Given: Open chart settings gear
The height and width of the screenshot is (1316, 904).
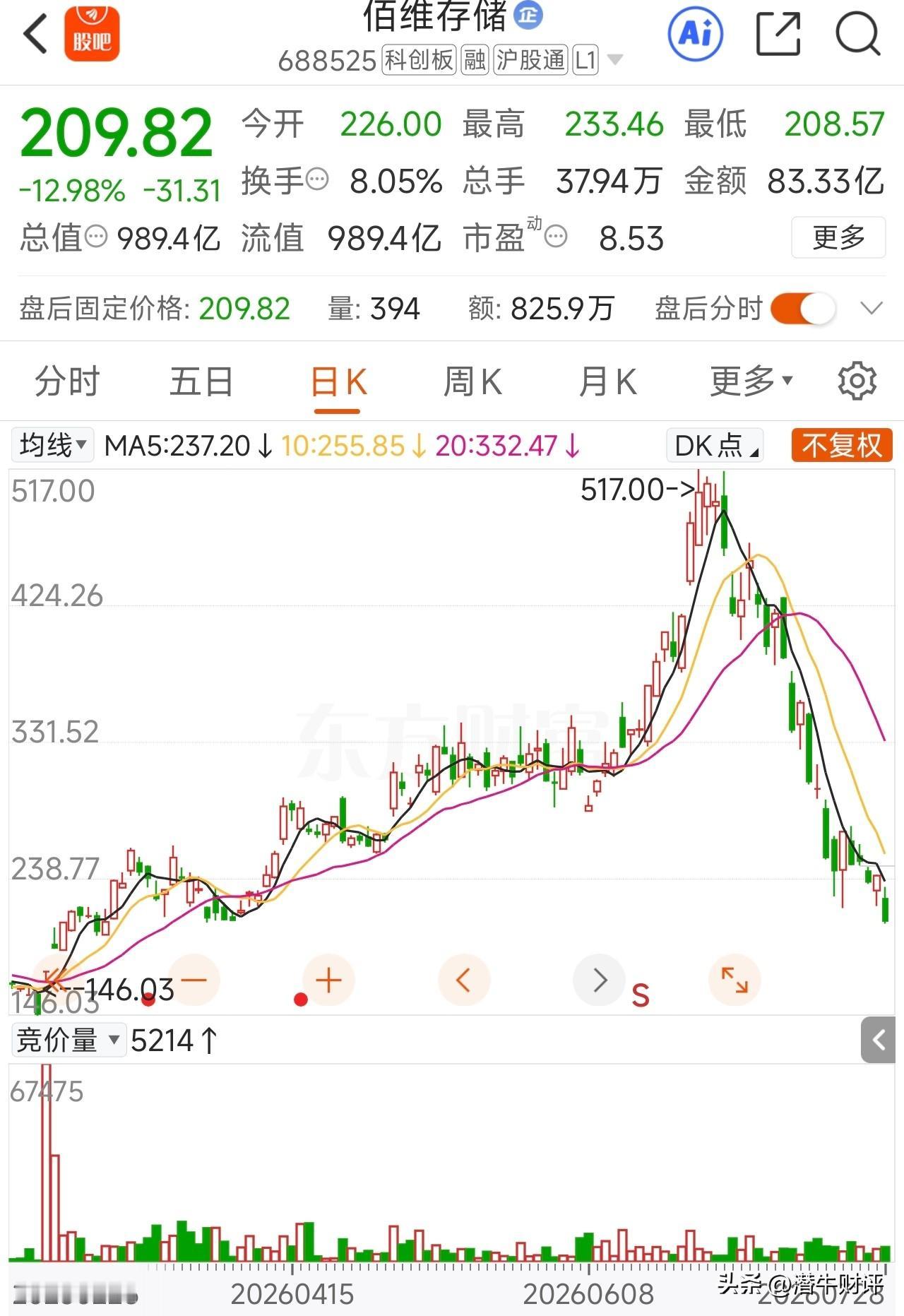Looking at the screenshot, I should [857, 381].
